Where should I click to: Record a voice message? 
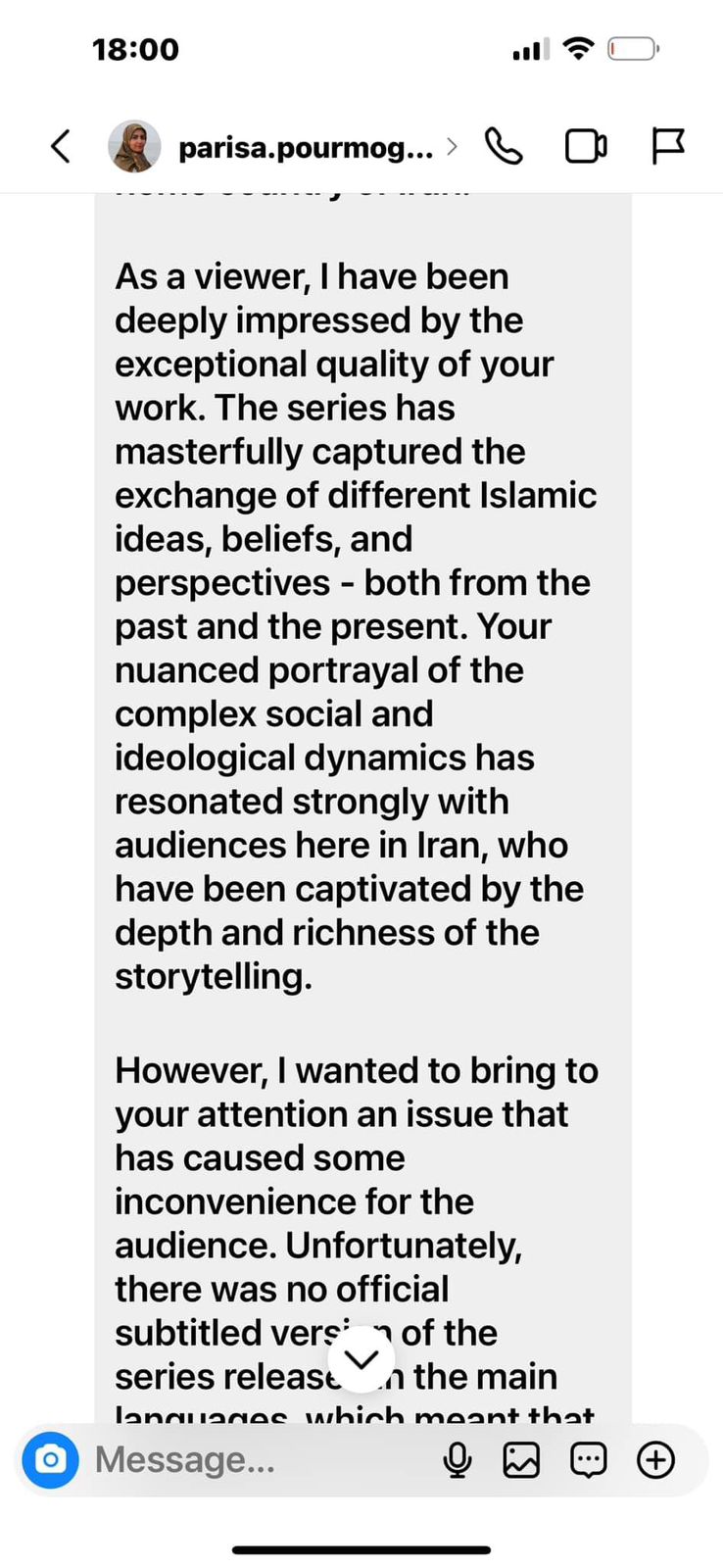point(457,1460)
